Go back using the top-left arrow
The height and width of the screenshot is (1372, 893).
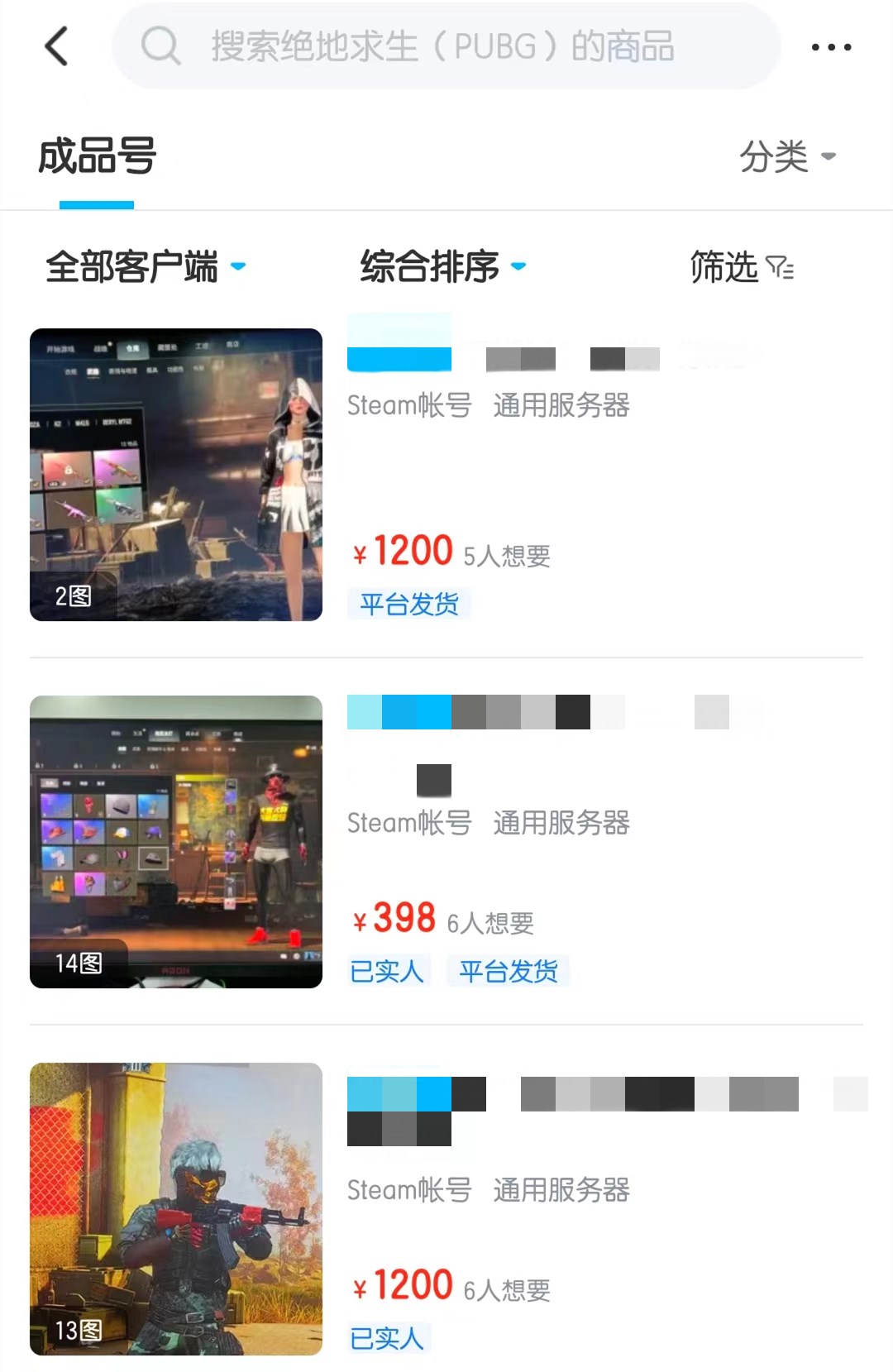click(55, 46)
